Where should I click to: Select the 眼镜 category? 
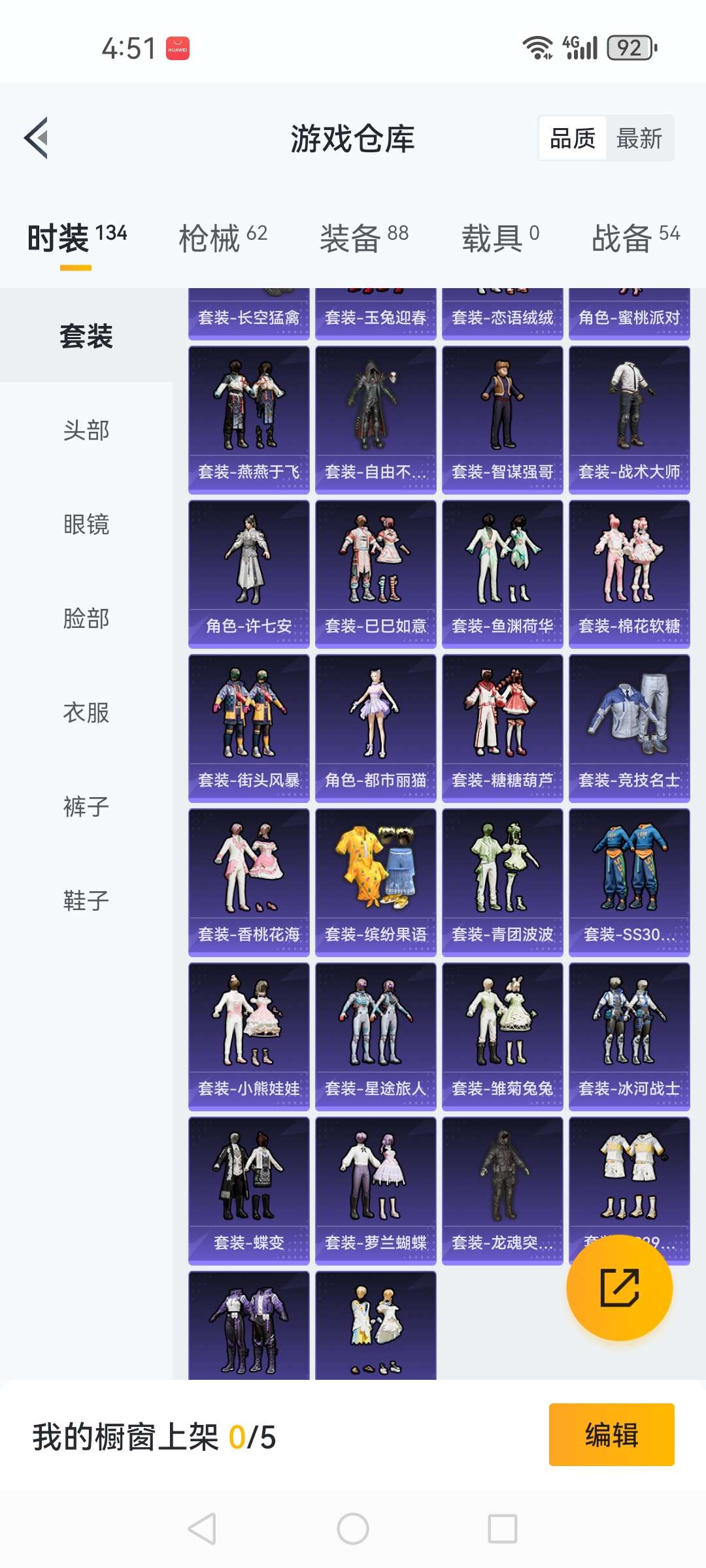[86, 525]
